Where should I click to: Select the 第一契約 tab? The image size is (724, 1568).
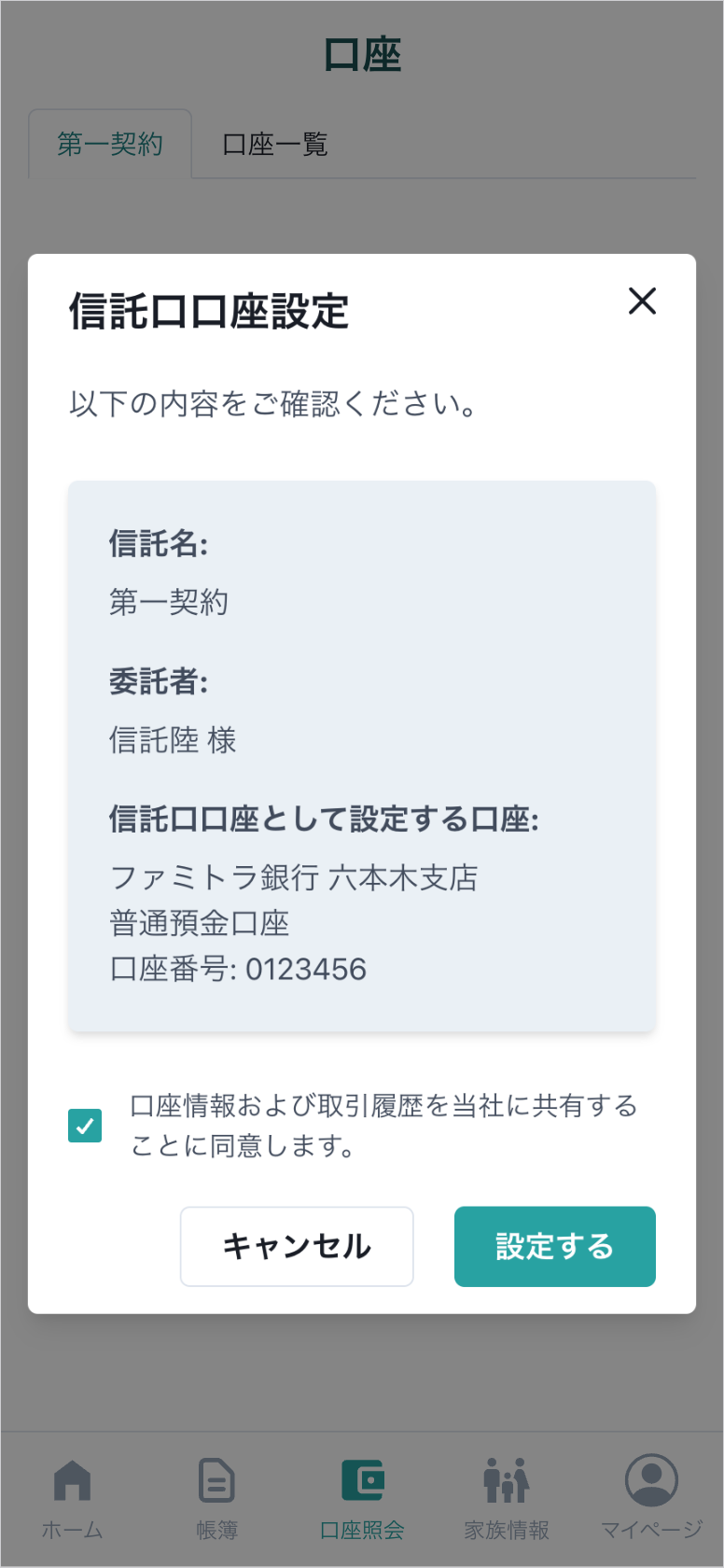[x=110, y=144]
